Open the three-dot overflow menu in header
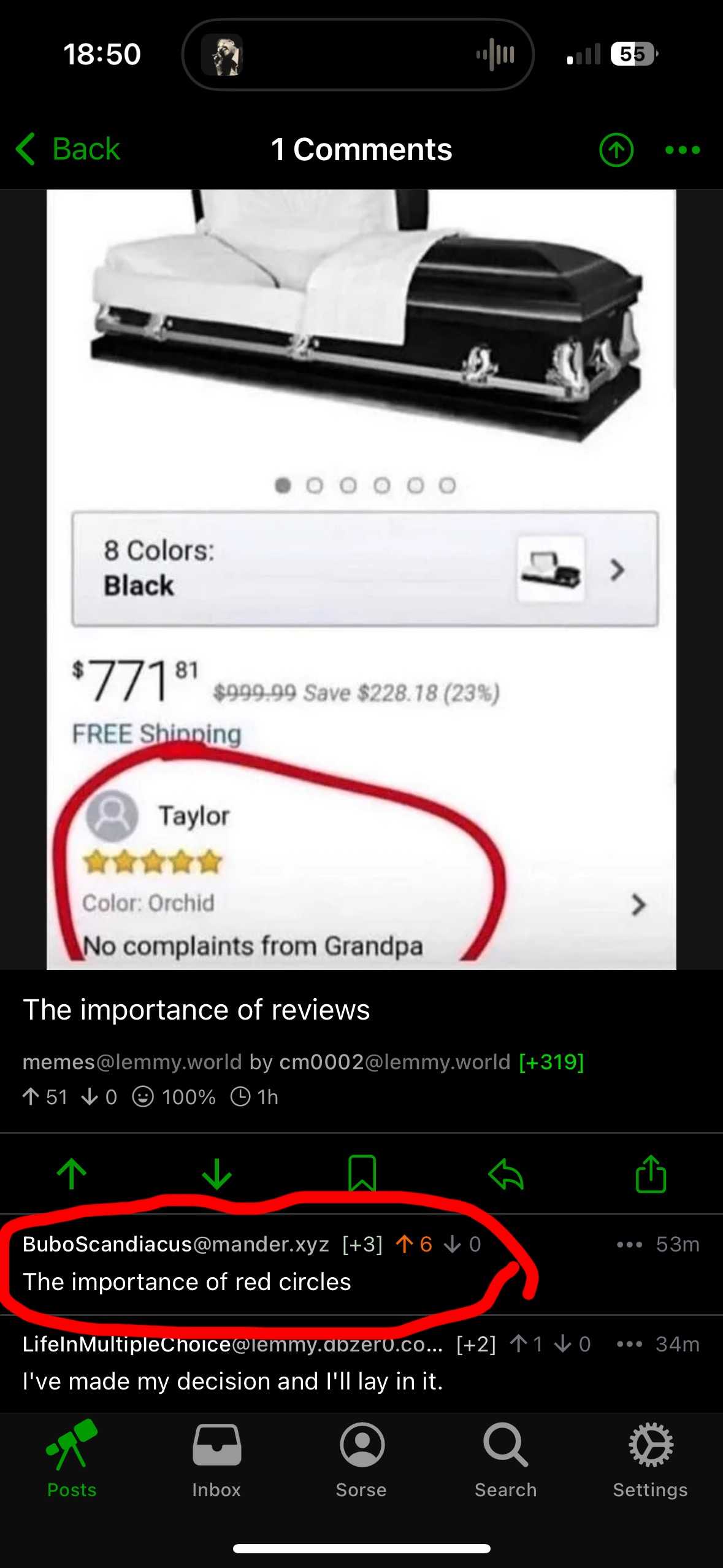Viewport: 723px width, 1568px height. click(x=683, y=150)
